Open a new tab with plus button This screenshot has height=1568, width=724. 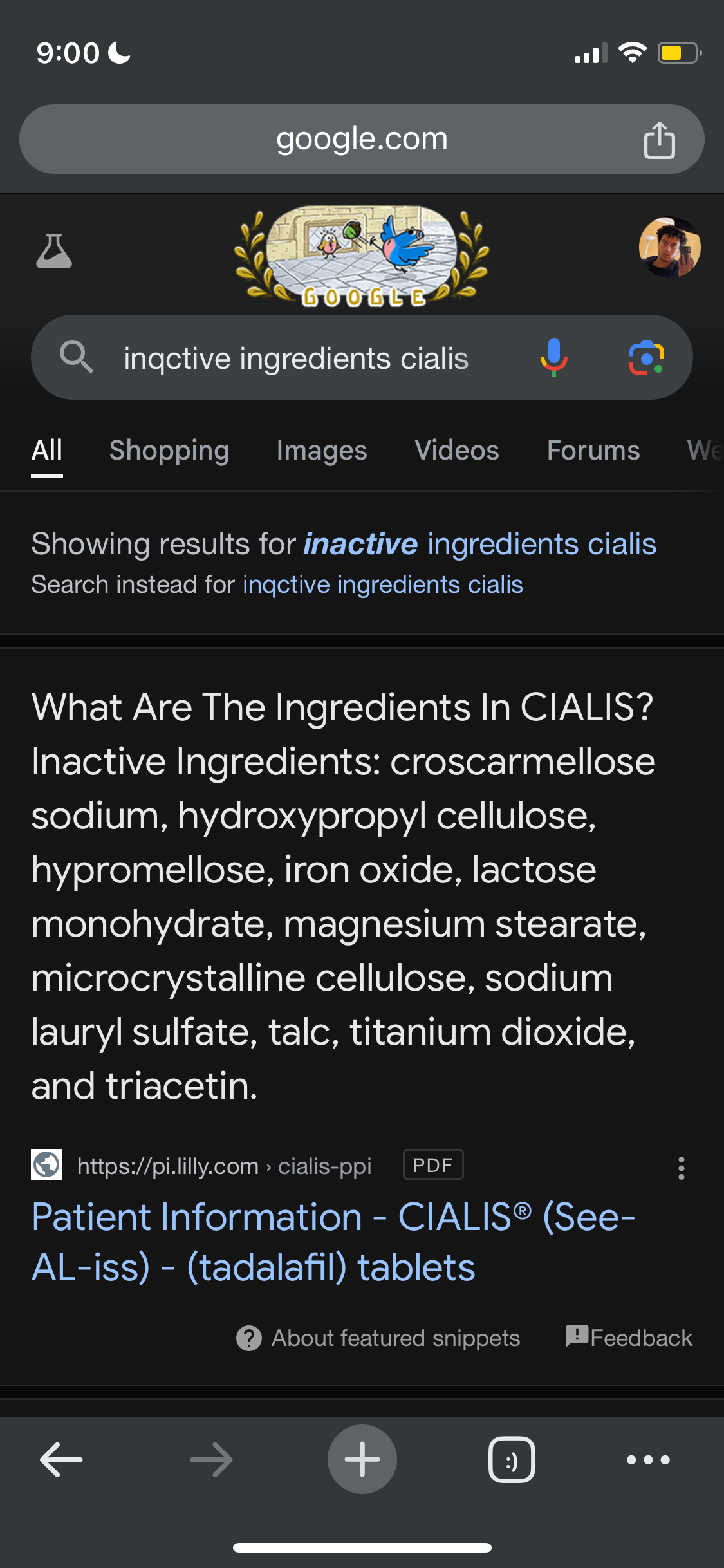[362, 1459]
